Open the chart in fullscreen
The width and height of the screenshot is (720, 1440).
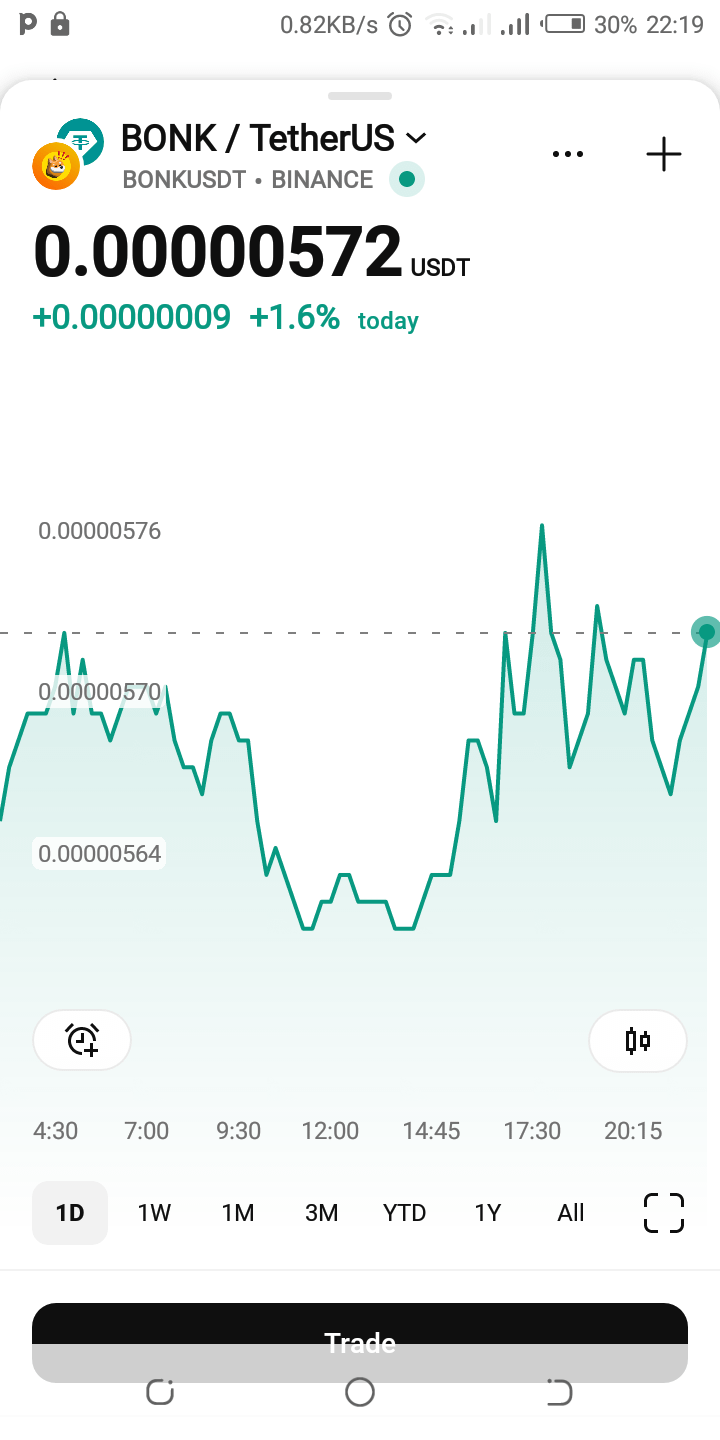(664, 1213)
